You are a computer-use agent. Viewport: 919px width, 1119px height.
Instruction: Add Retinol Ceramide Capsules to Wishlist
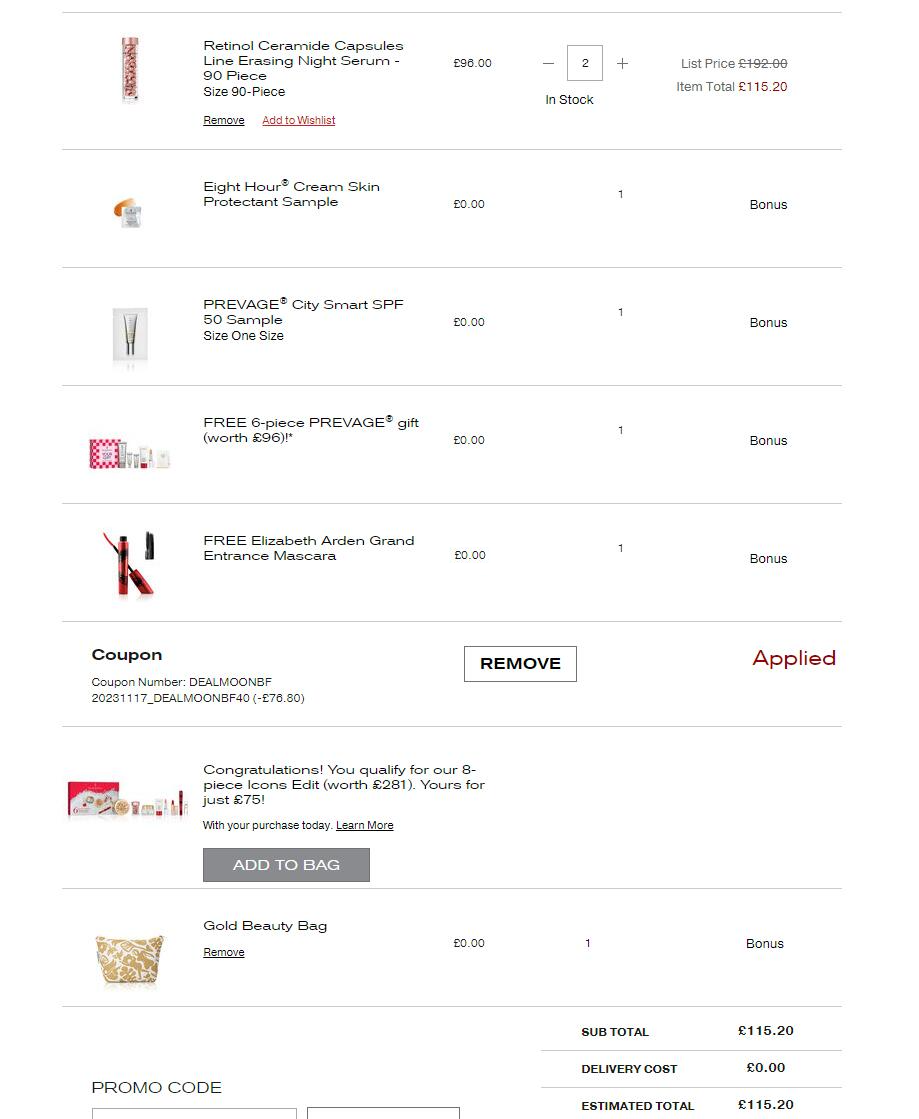pos(298,121)
